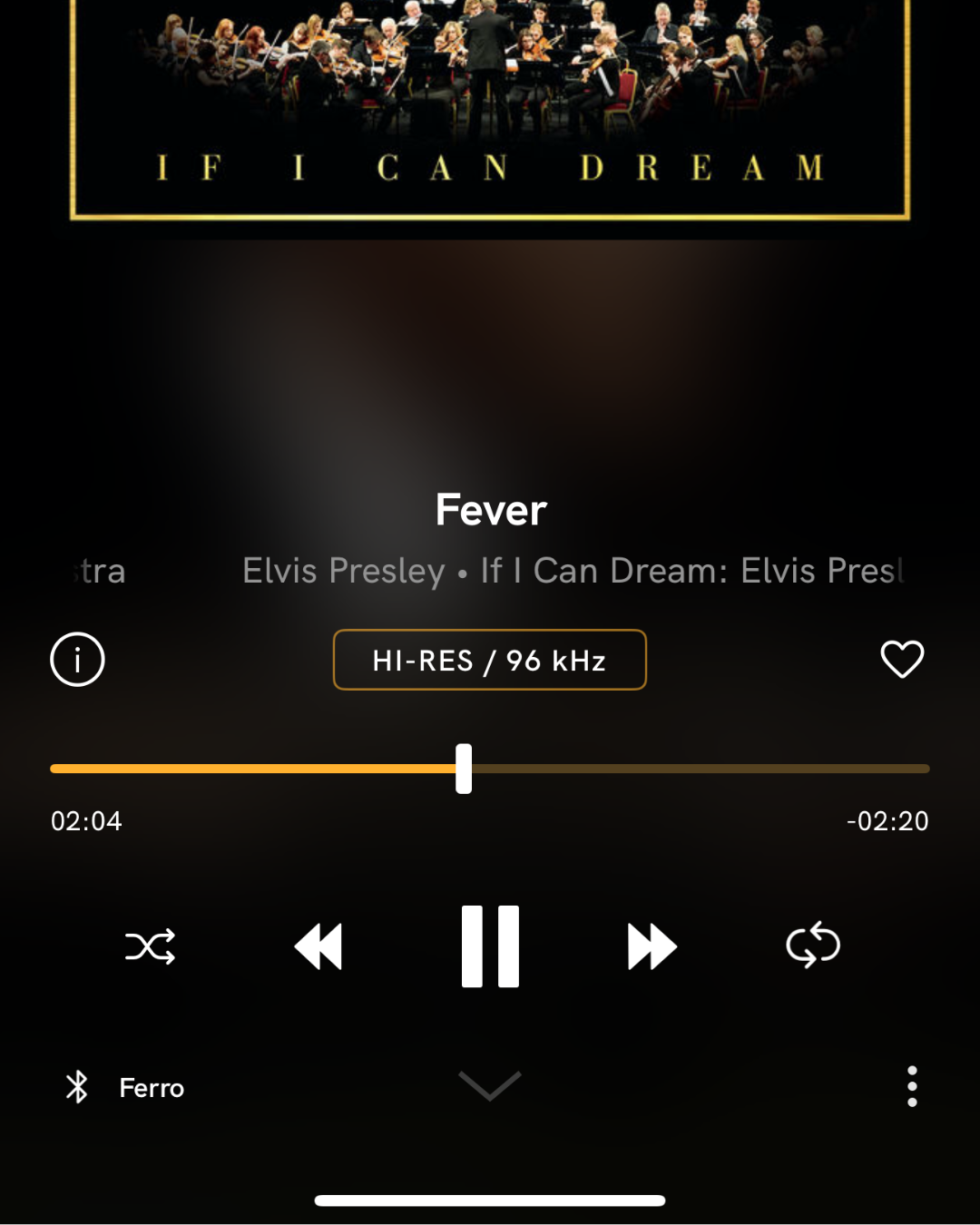
Task: Go back to the previous track
Action: pyautogui.click(x=319, y=946)
